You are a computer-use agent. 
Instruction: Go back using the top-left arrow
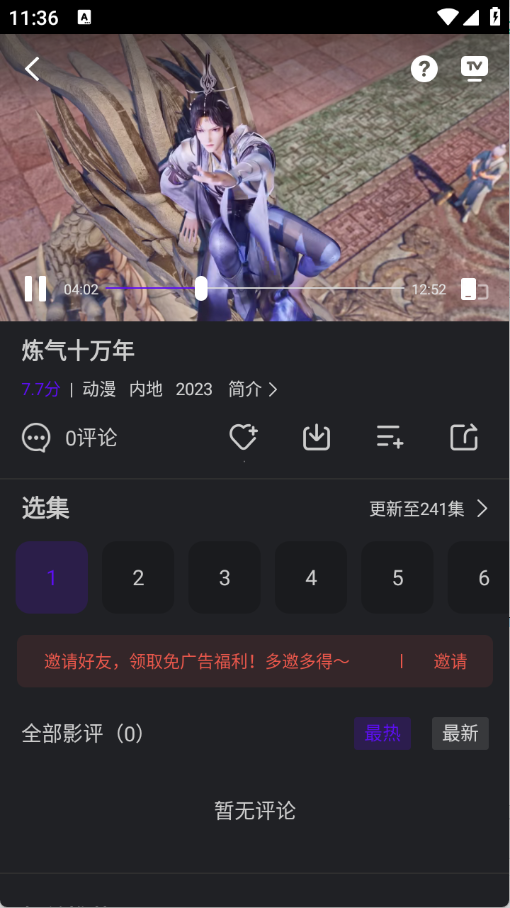(x=32, y=69)
